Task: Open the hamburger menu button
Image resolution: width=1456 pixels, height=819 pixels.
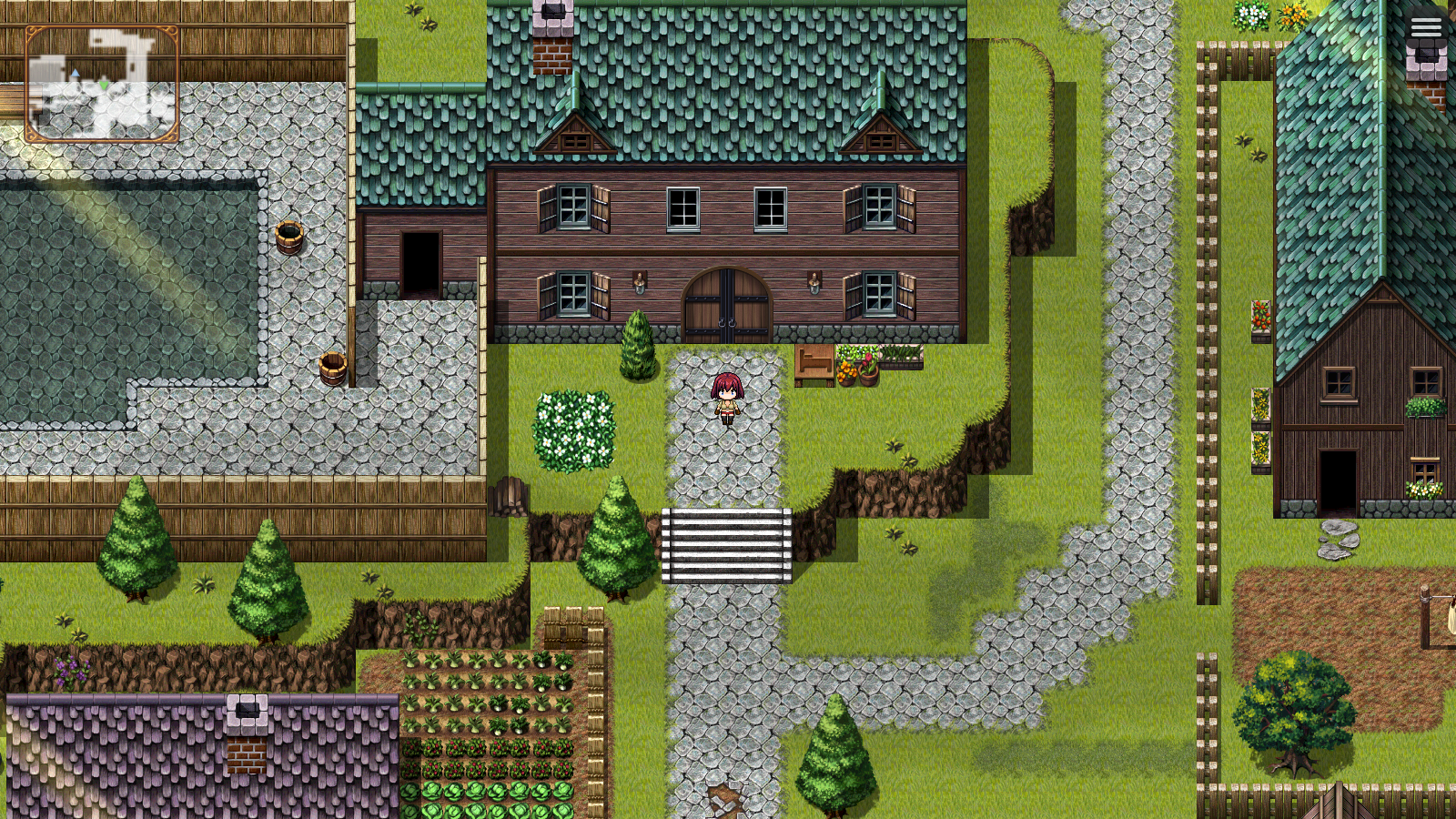Action: [x=1426, y=27]
